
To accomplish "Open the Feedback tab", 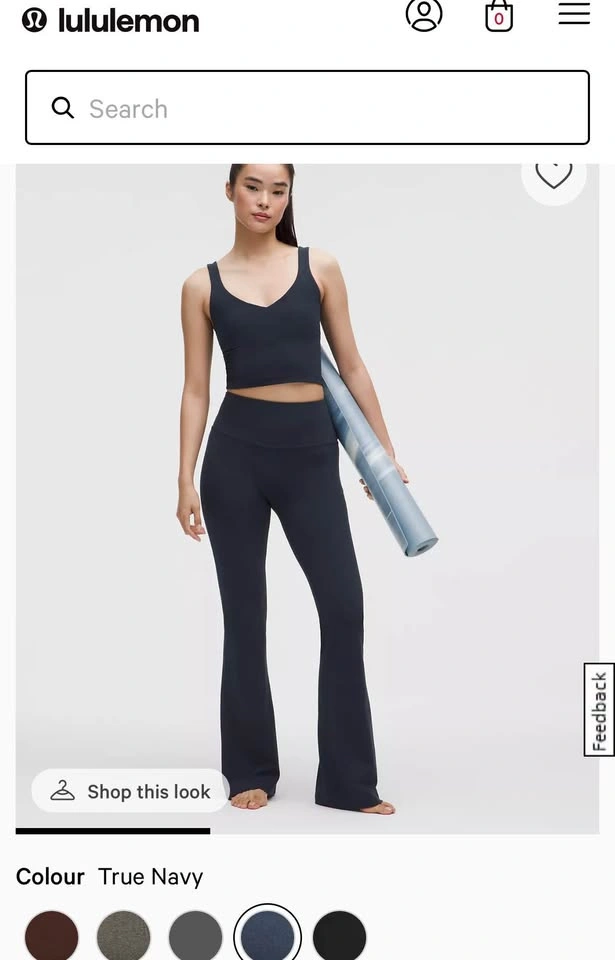I will [x=599, y=710].
